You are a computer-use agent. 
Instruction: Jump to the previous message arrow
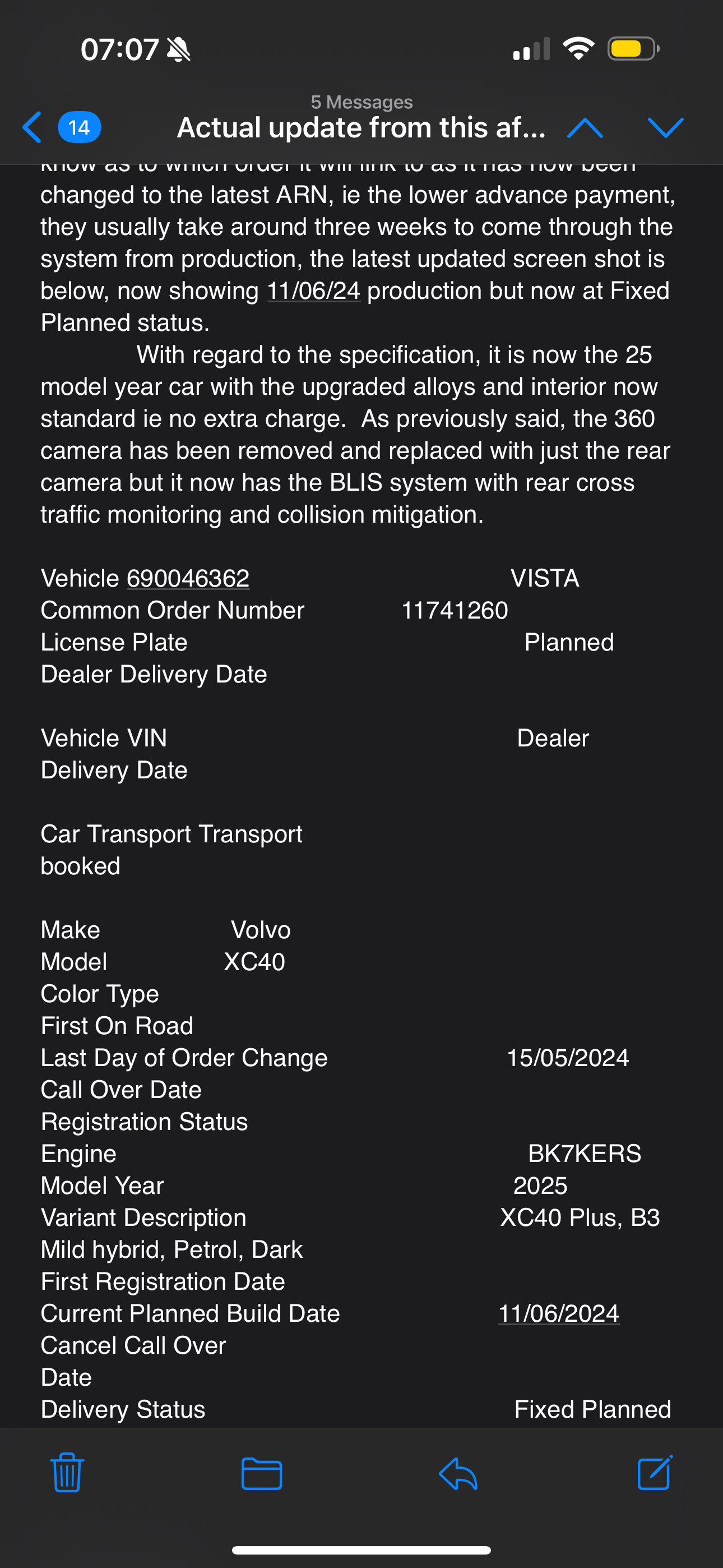585,128
